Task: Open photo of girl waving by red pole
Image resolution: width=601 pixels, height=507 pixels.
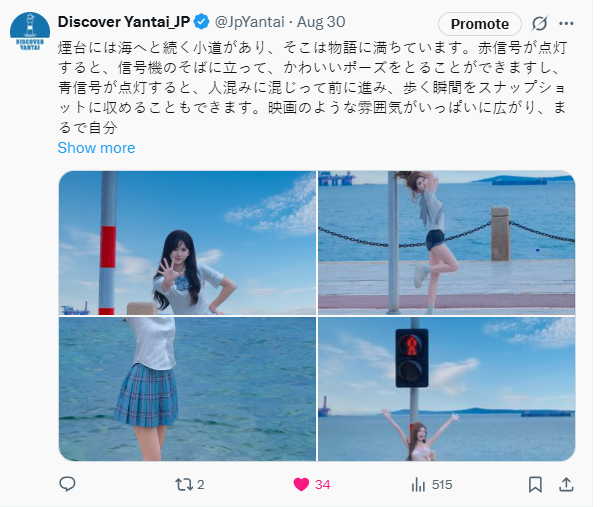Action: (187, 243)
